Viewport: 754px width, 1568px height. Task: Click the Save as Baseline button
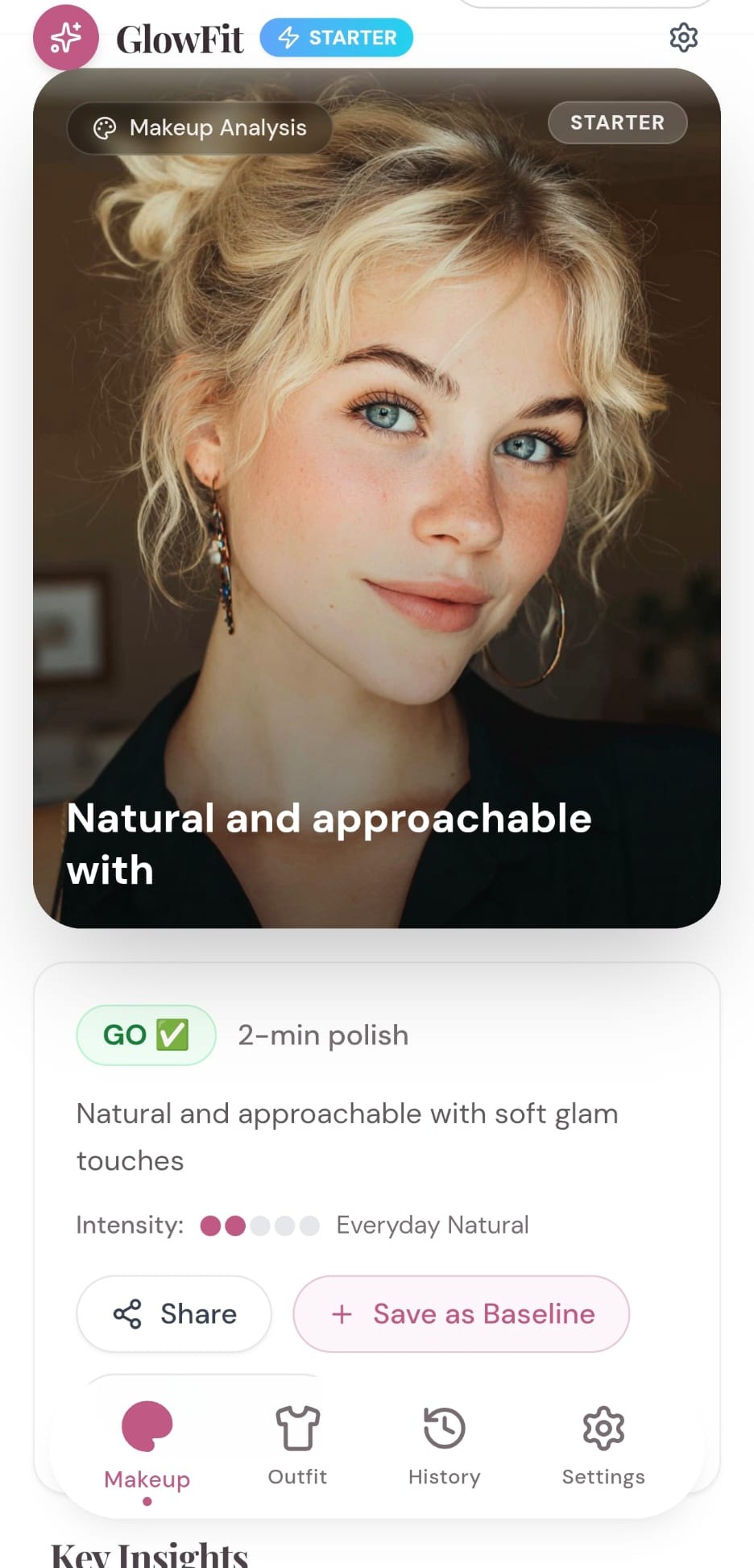coord(461,1313)
